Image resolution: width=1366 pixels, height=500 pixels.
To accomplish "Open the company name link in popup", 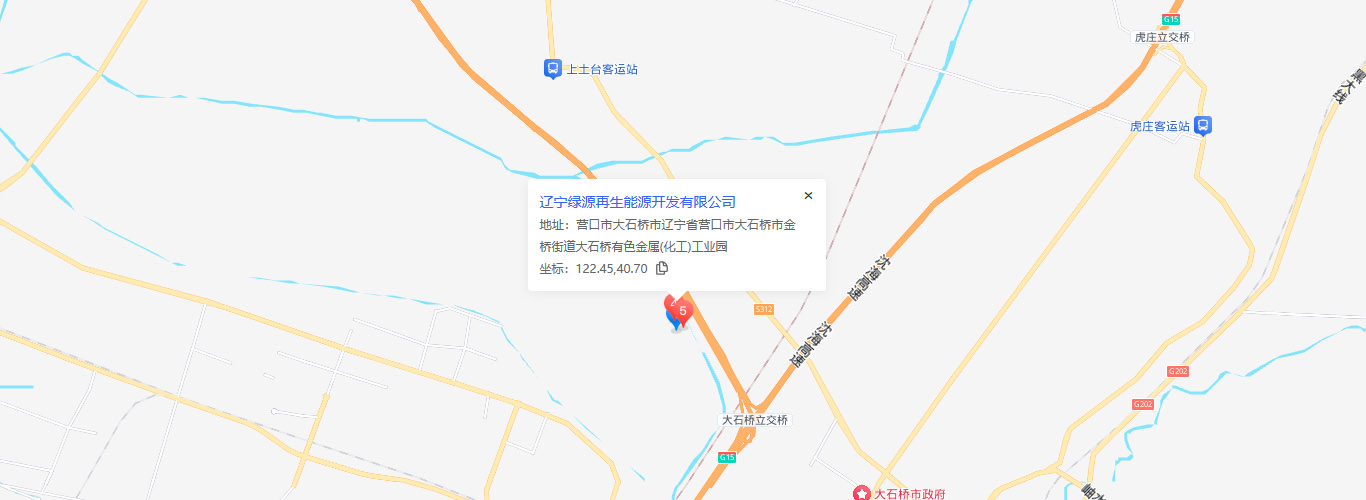I will 637,202.
